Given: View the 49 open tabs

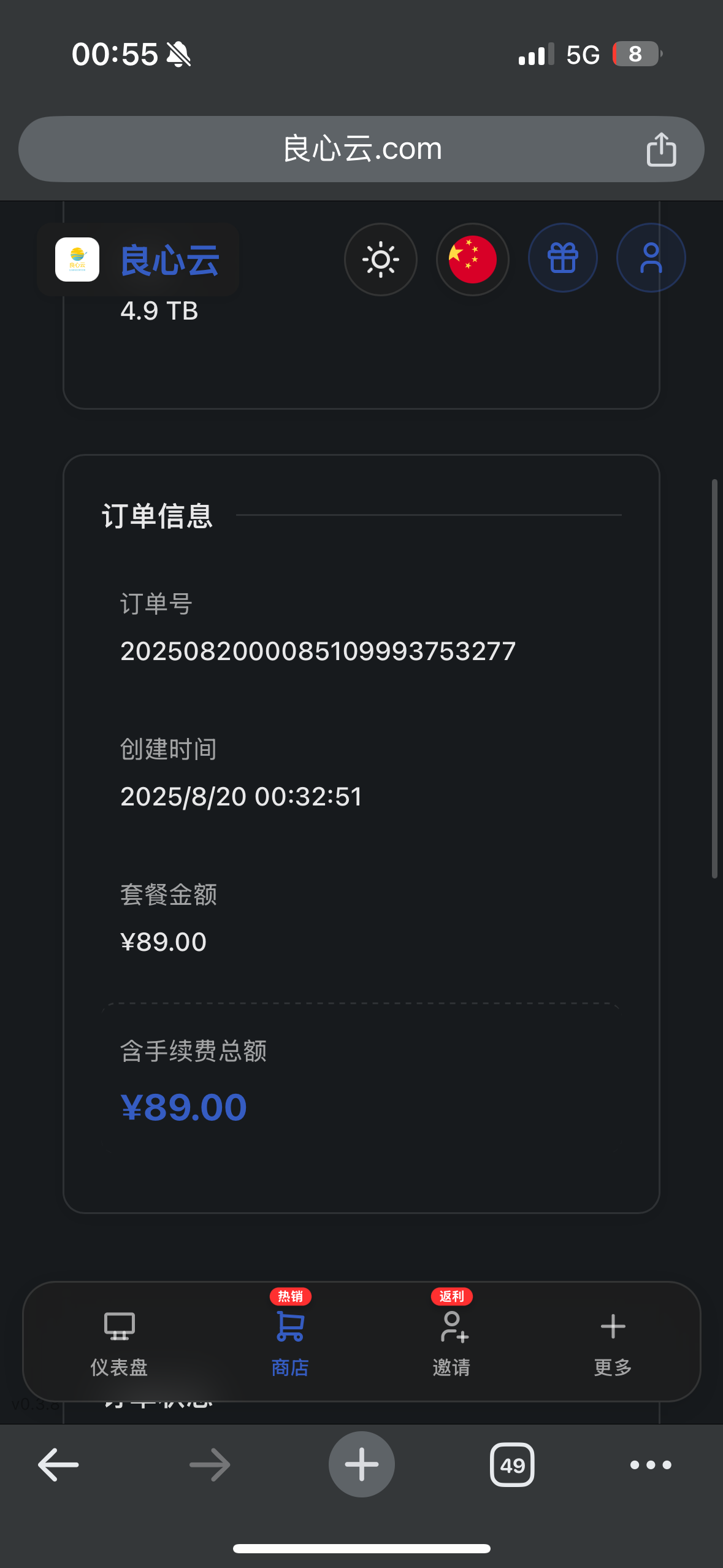Looking at the screenshot, I should pos(512,1464).
